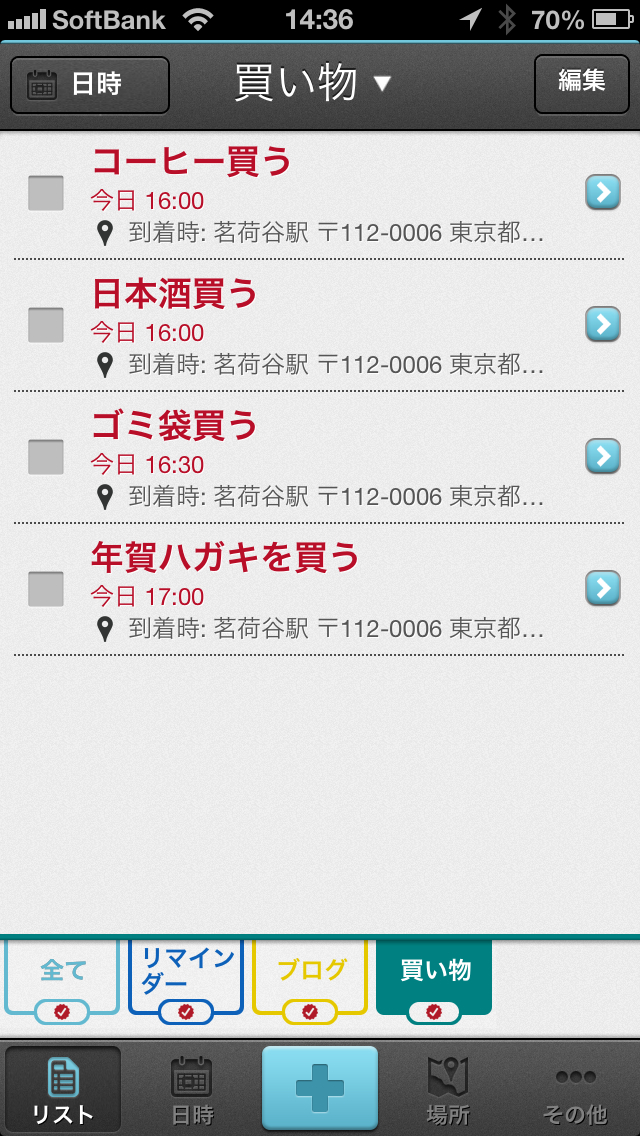Mark 日本酒買う as done

coord(46,325)
